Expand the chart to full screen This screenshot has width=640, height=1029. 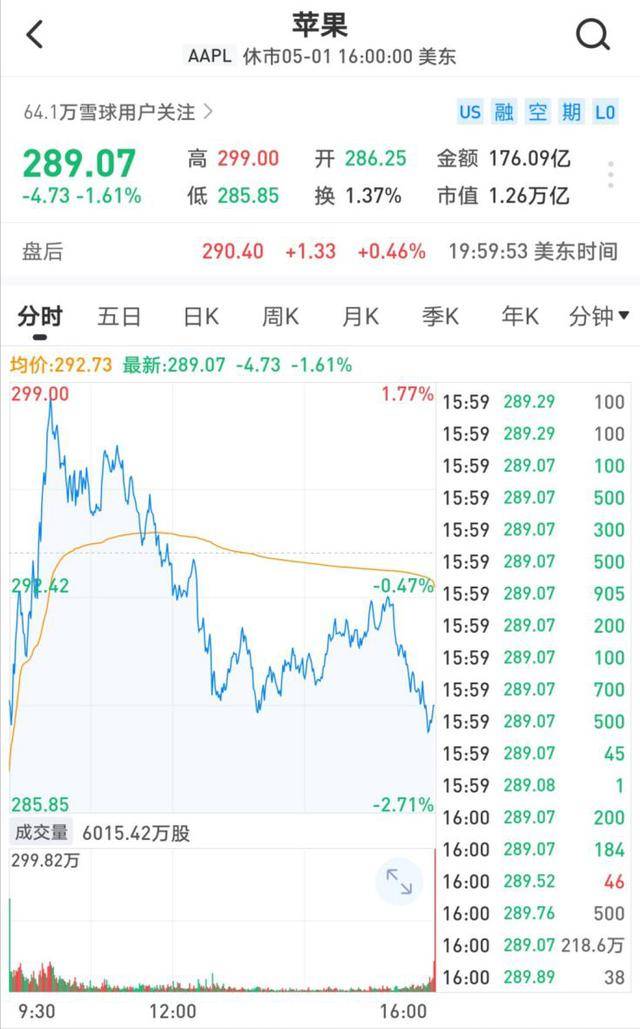(x=399, y=881)
